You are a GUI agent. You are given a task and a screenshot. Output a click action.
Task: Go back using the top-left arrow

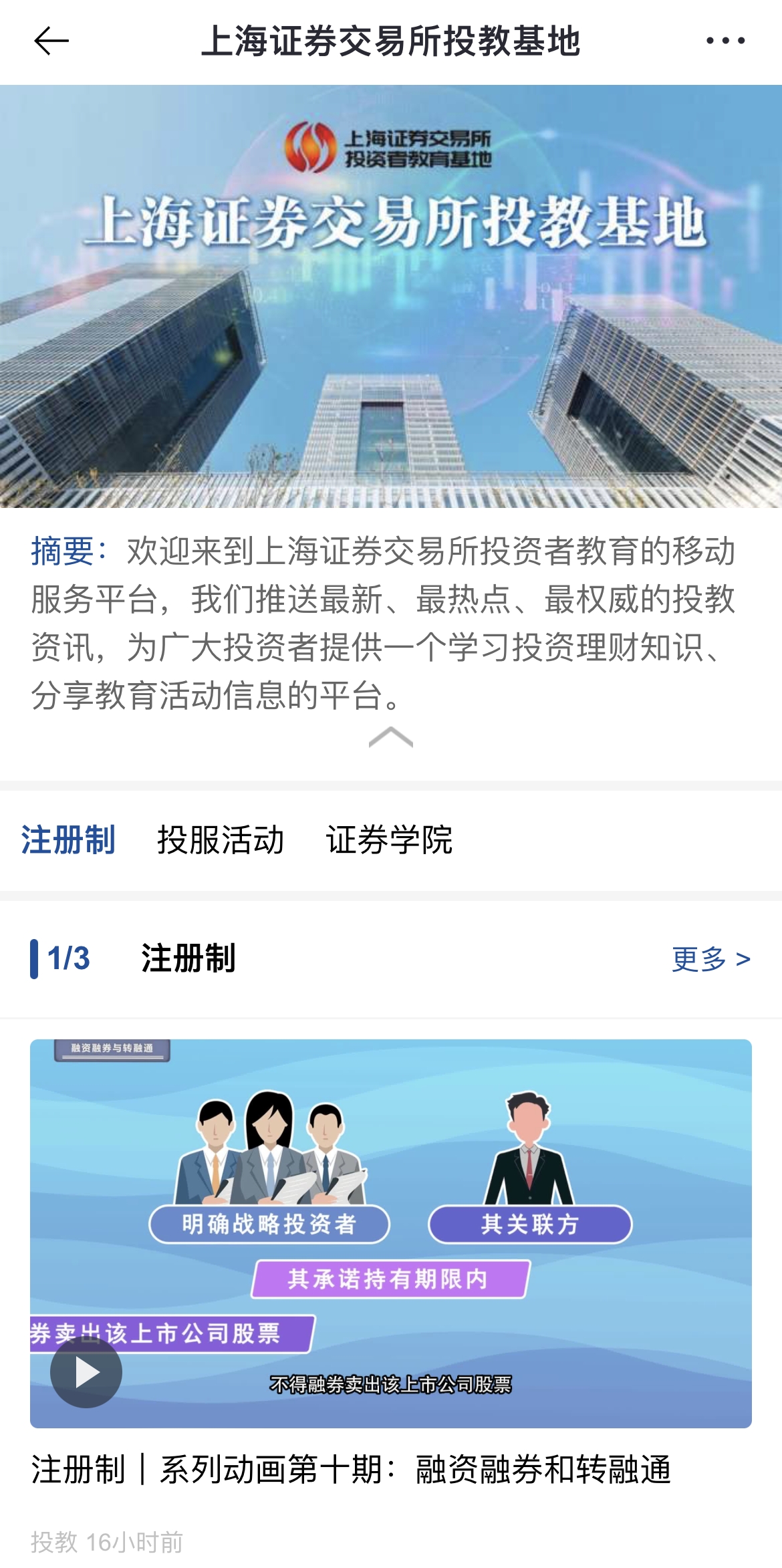pos(51,41)
